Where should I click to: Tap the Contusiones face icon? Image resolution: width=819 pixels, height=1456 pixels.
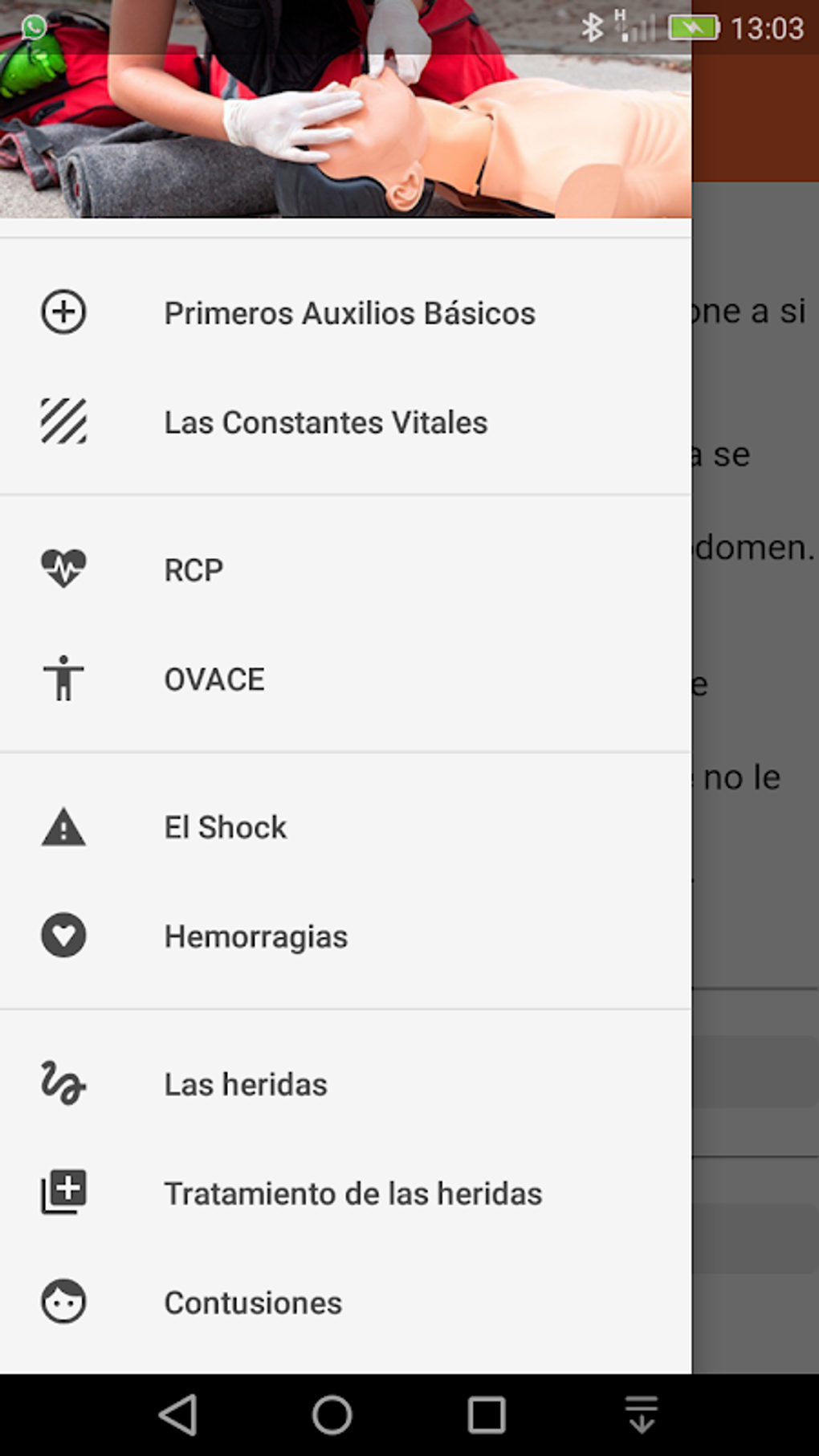click(x=63, y=1302)
